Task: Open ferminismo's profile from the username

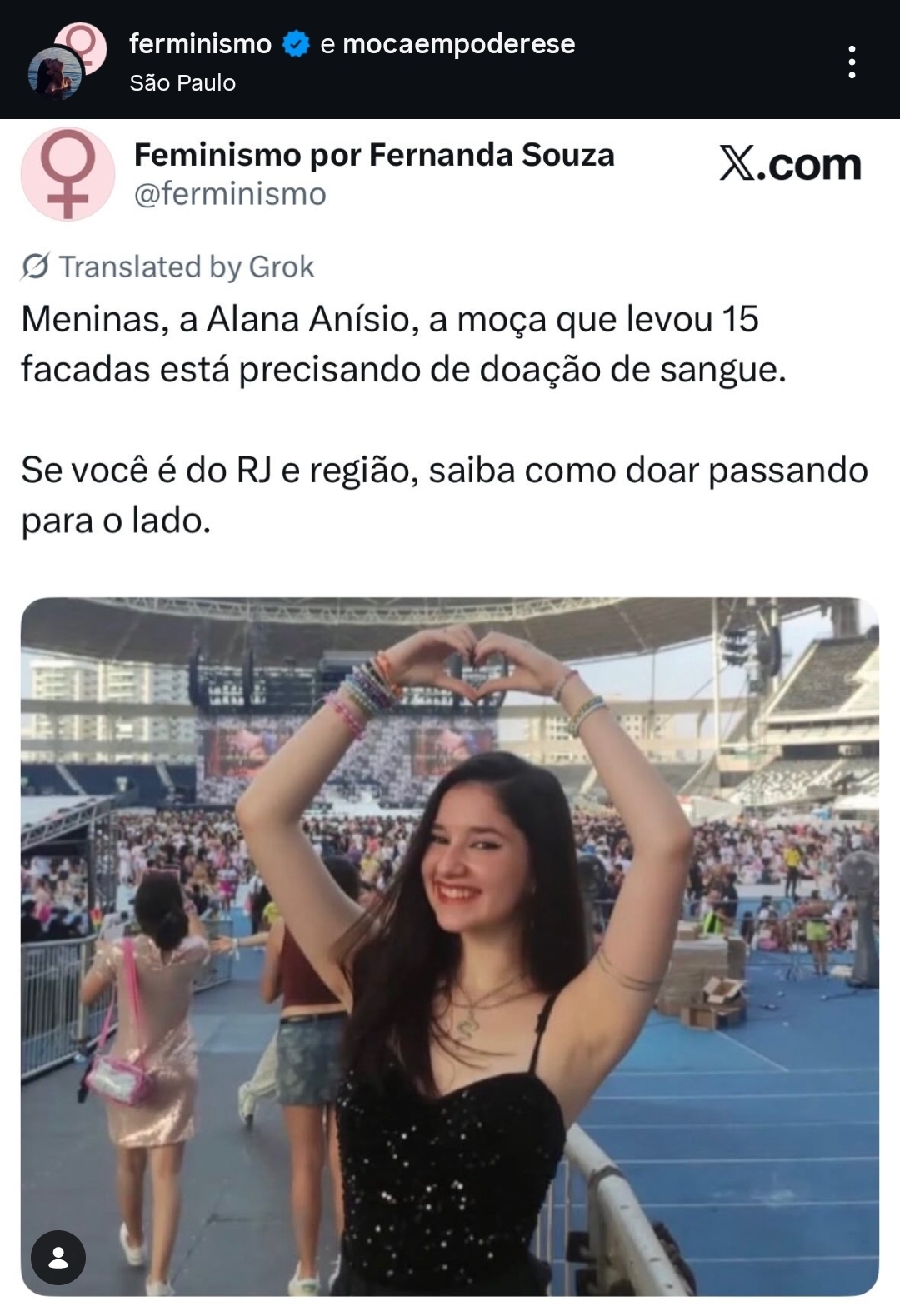Action: click(200, 43)
